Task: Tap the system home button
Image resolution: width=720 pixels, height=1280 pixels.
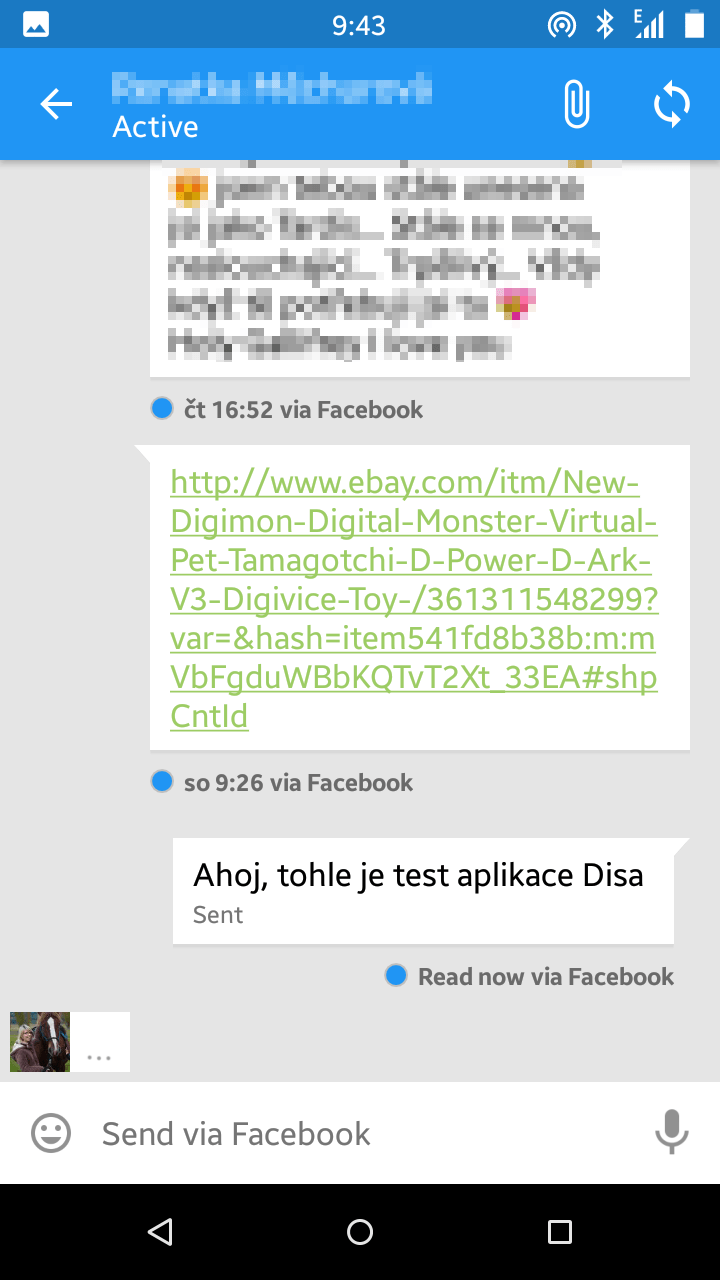Action: pyautogui.click(x=360, y=1232)
